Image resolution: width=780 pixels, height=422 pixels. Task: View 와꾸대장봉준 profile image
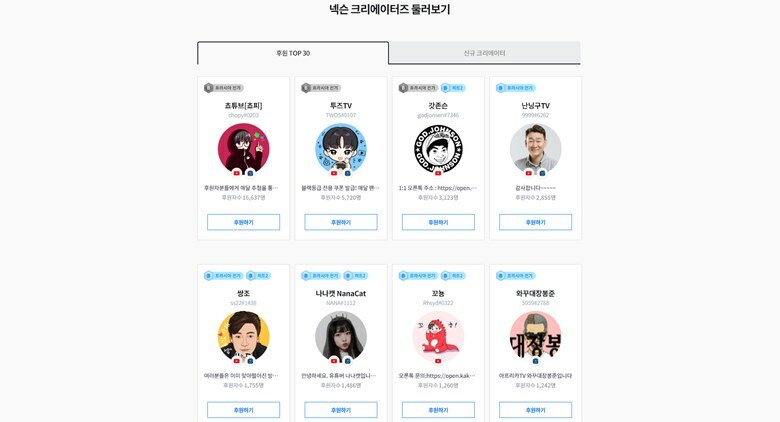pyautogui.click(x=535, y=336)
